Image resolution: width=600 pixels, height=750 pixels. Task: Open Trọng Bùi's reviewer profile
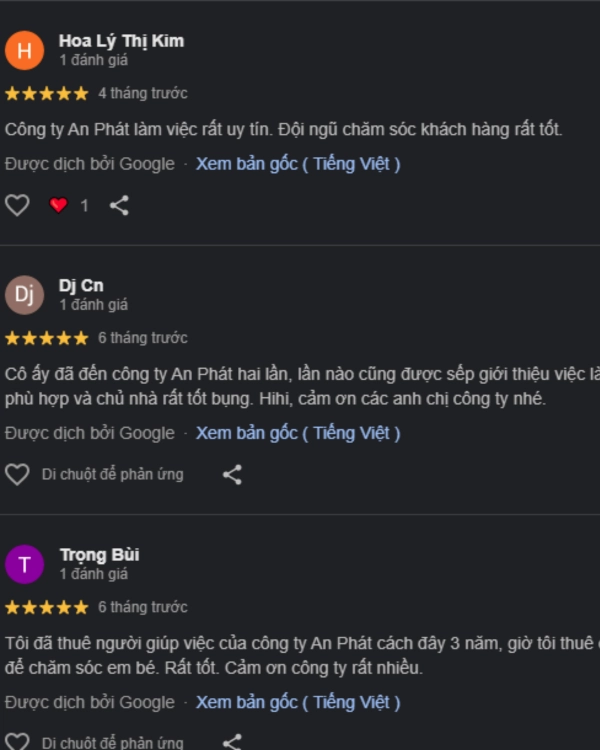[x=98, y=555]
